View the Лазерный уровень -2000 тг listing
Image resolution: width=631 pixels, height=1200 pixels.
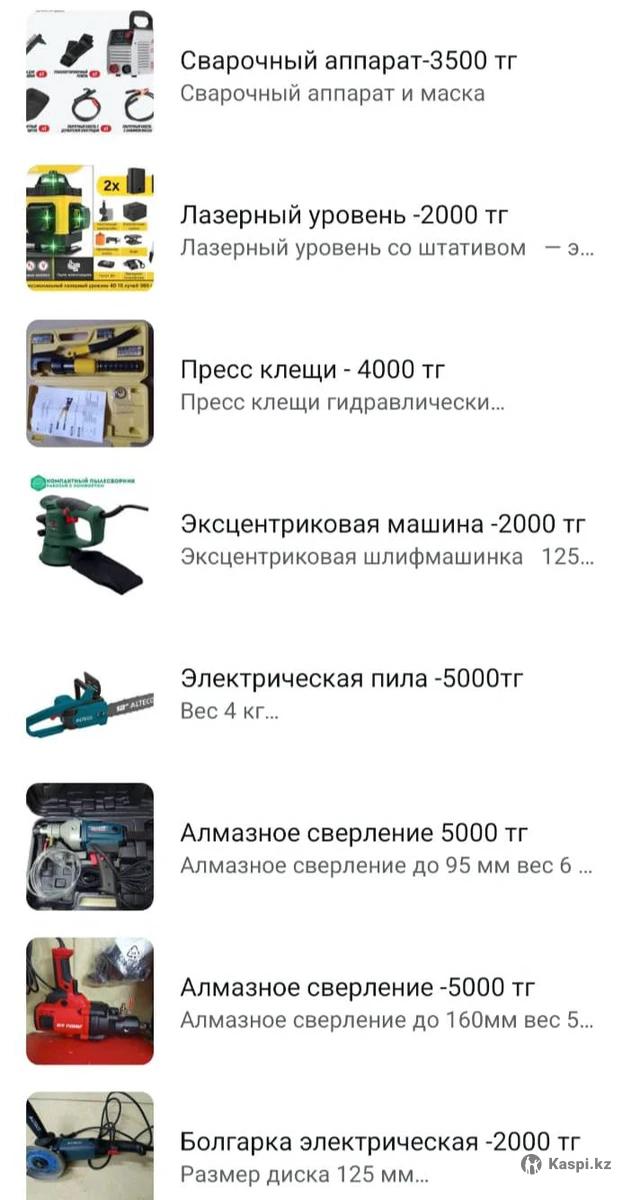344,216
